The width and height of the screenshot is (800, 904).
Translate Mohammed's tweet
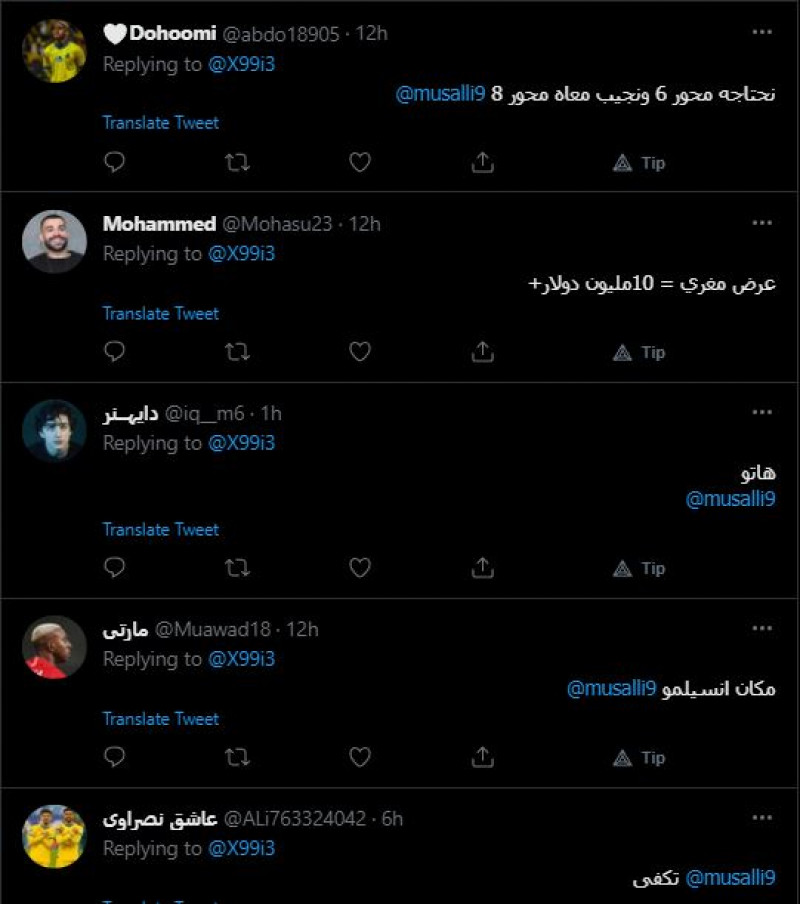(160, 314)
